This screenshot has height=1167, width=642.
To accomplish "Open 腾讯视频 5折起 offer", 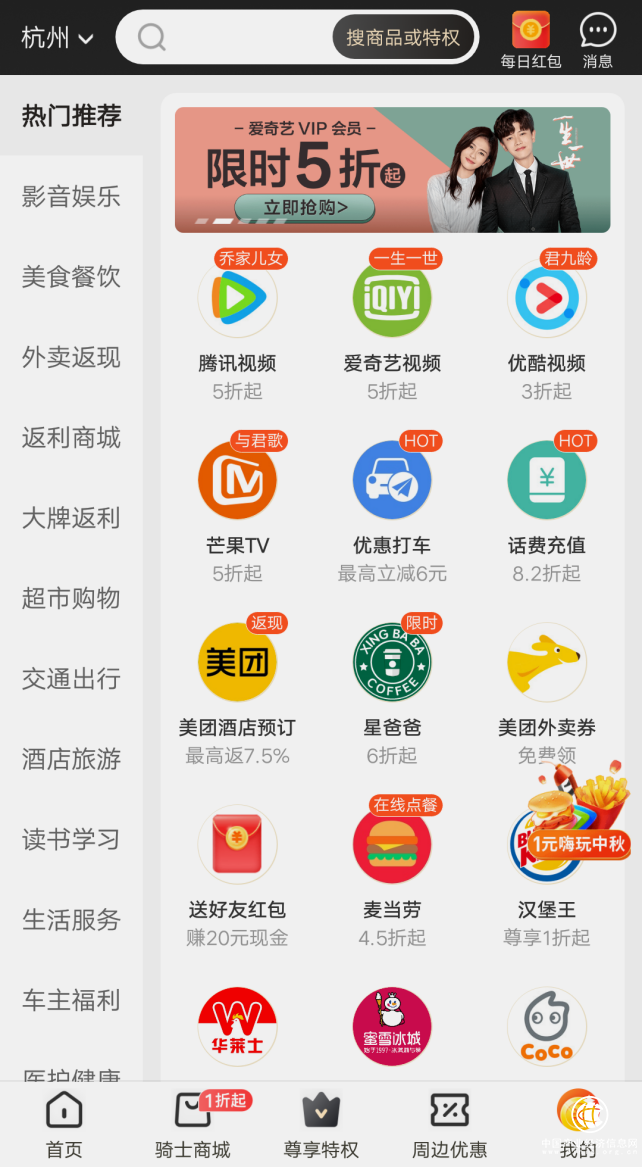I will [x=237, y=322].
